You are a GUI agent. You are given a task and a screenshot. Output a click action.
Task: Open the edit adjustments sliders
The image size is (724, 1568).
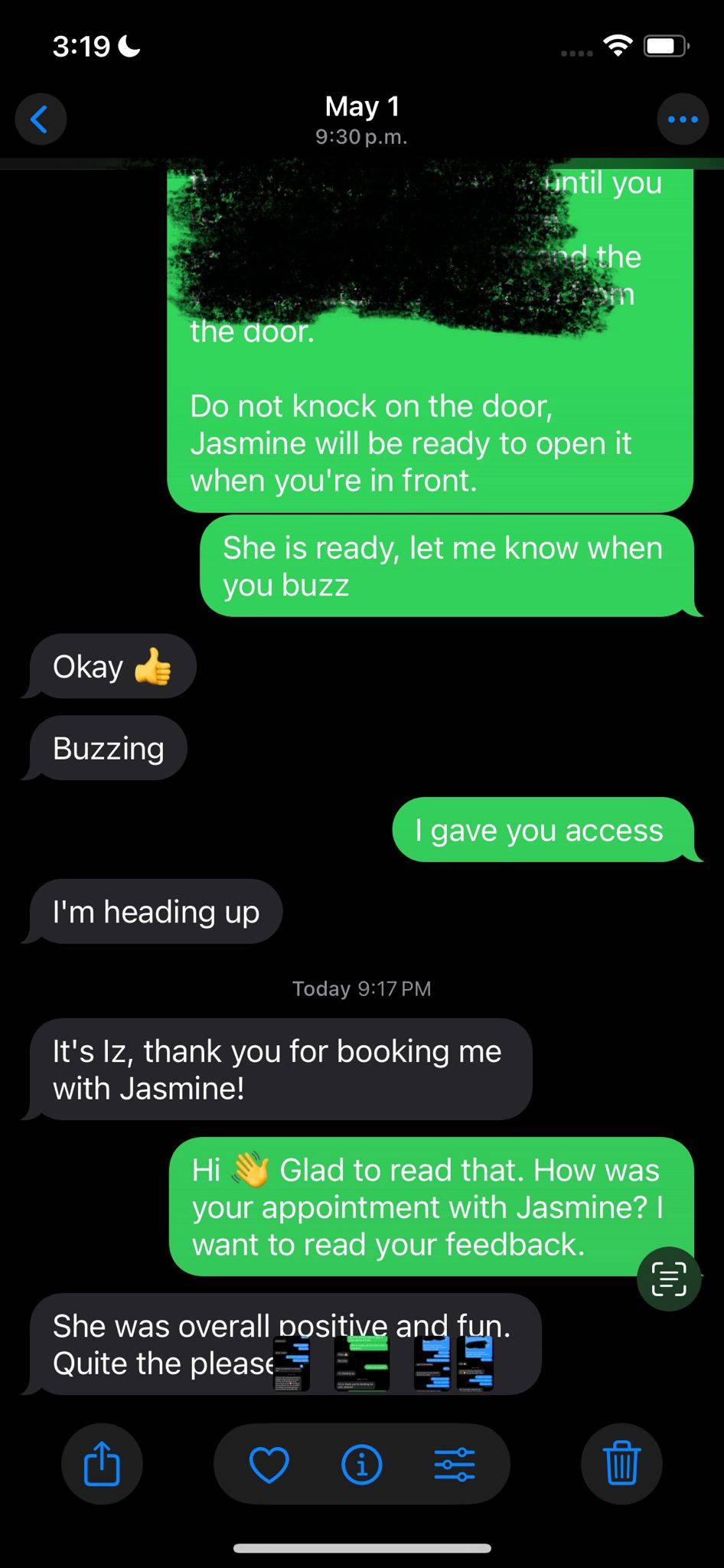tap(455, 1464)
